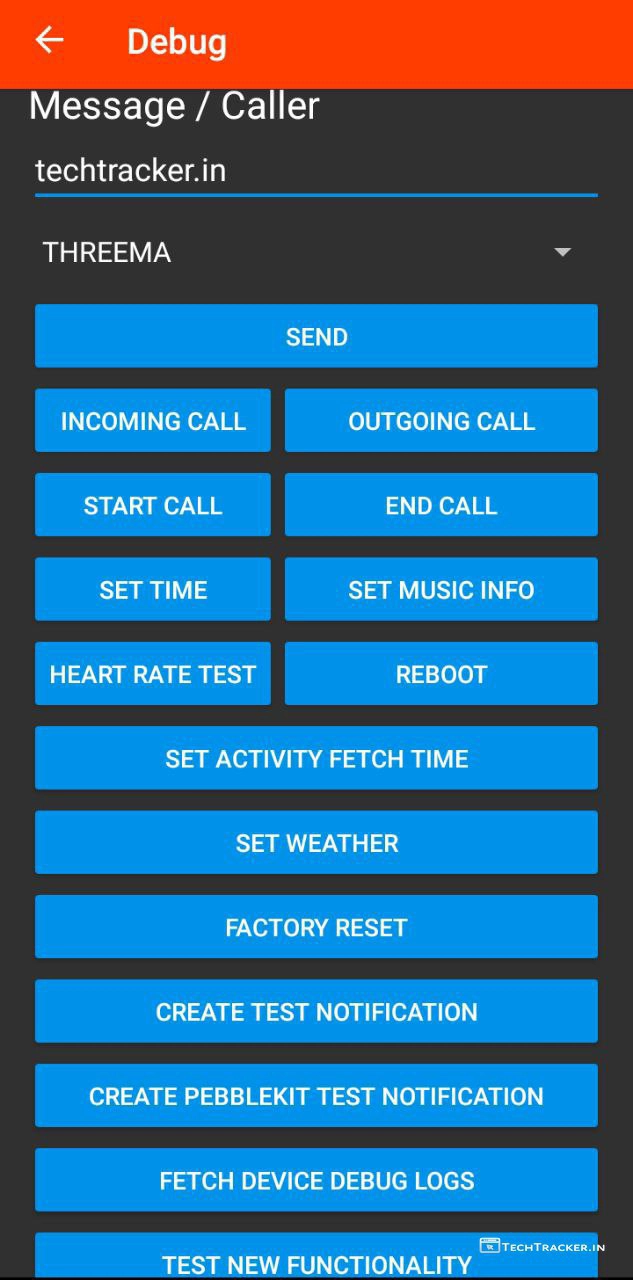Trigger the Outgoing Call test
The image size is (633, 1280).
click(441, 421)
